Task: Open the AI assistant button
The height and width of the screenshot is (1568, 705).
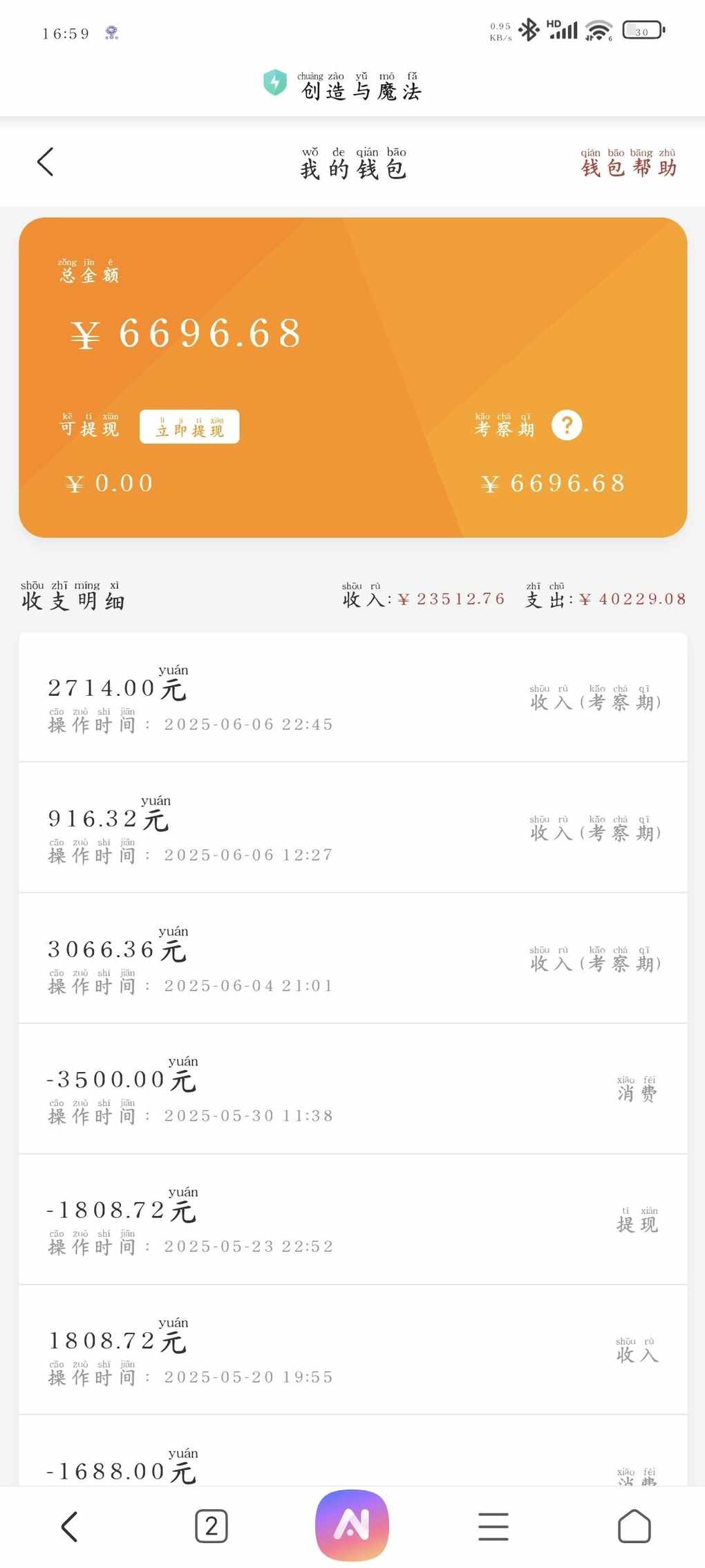Action: pos(352,1524)
